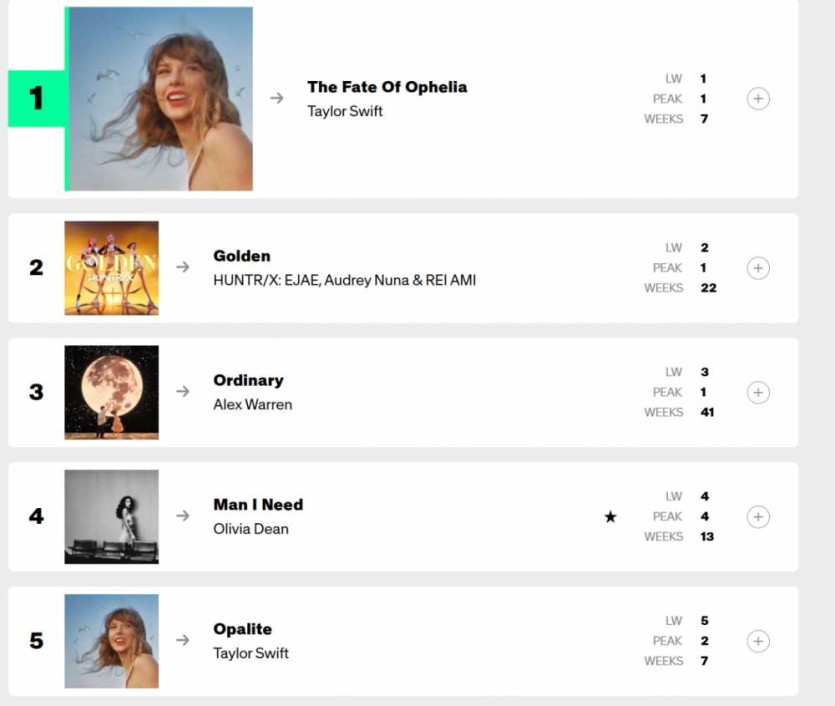Expand details for The Fate Of Ophelia
This screenshot has width=835, height=706.
pos(758,99)
